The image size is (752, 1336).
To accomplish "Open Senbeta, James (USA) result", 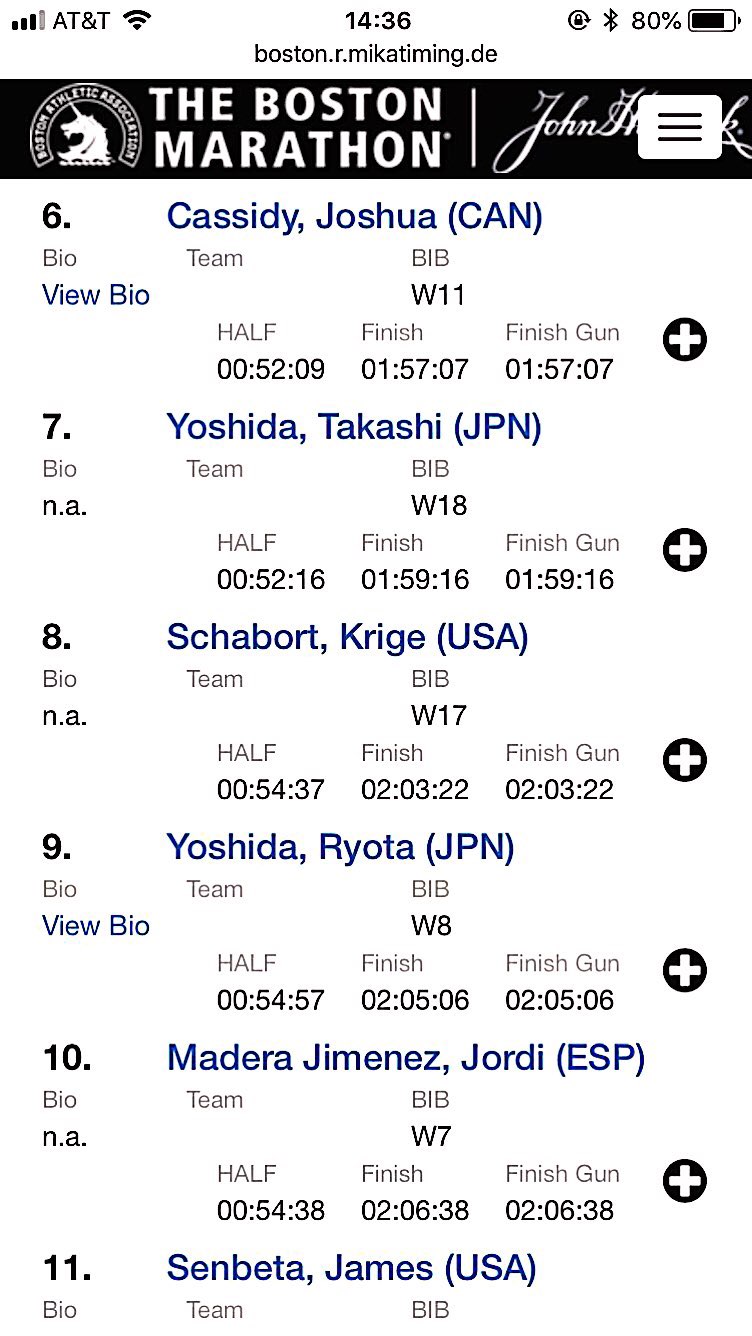I will (x=351, y=1269).
